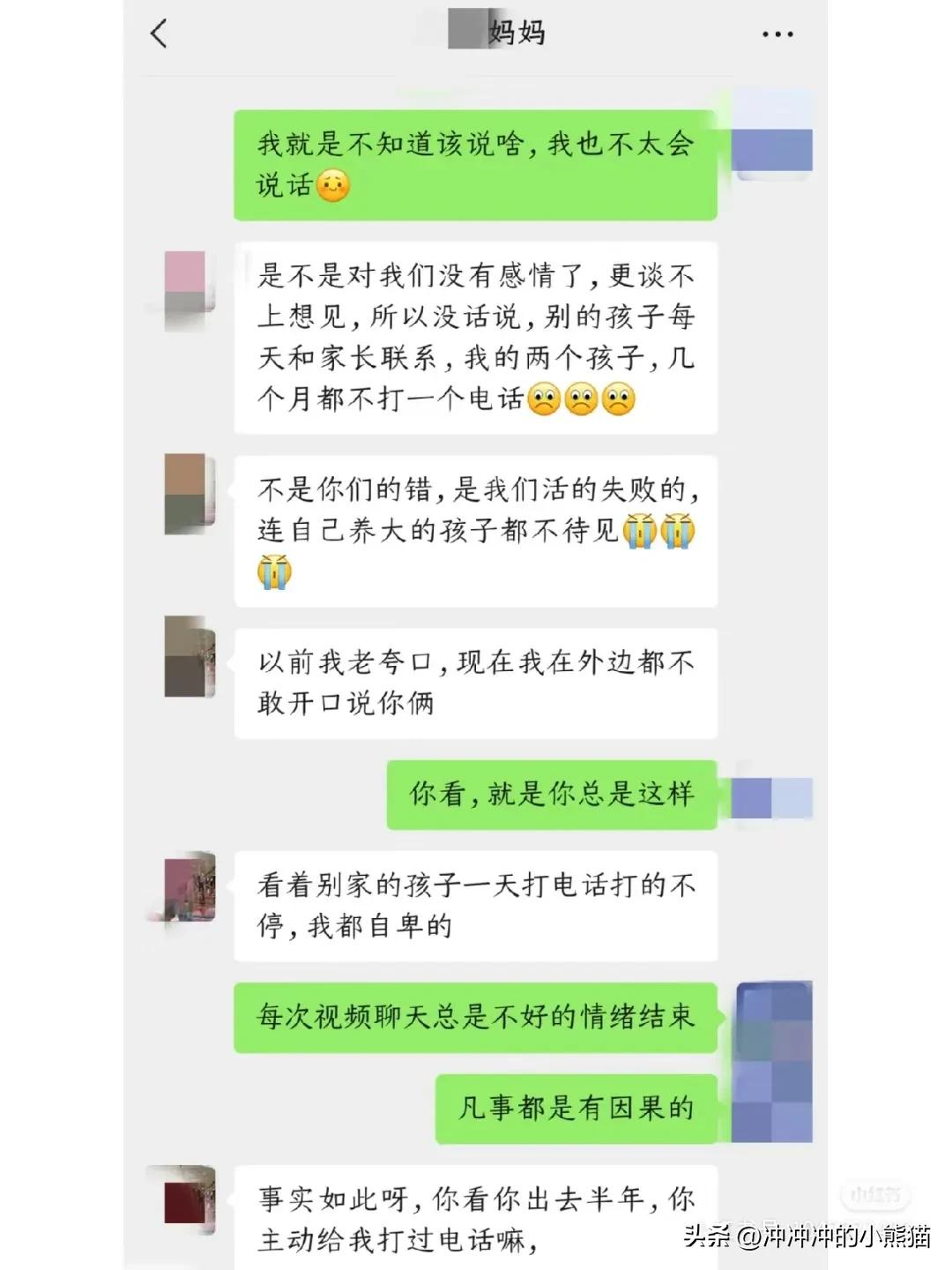
Task: Tap the back arrow to leave the chat
Action: pos(159,33)
